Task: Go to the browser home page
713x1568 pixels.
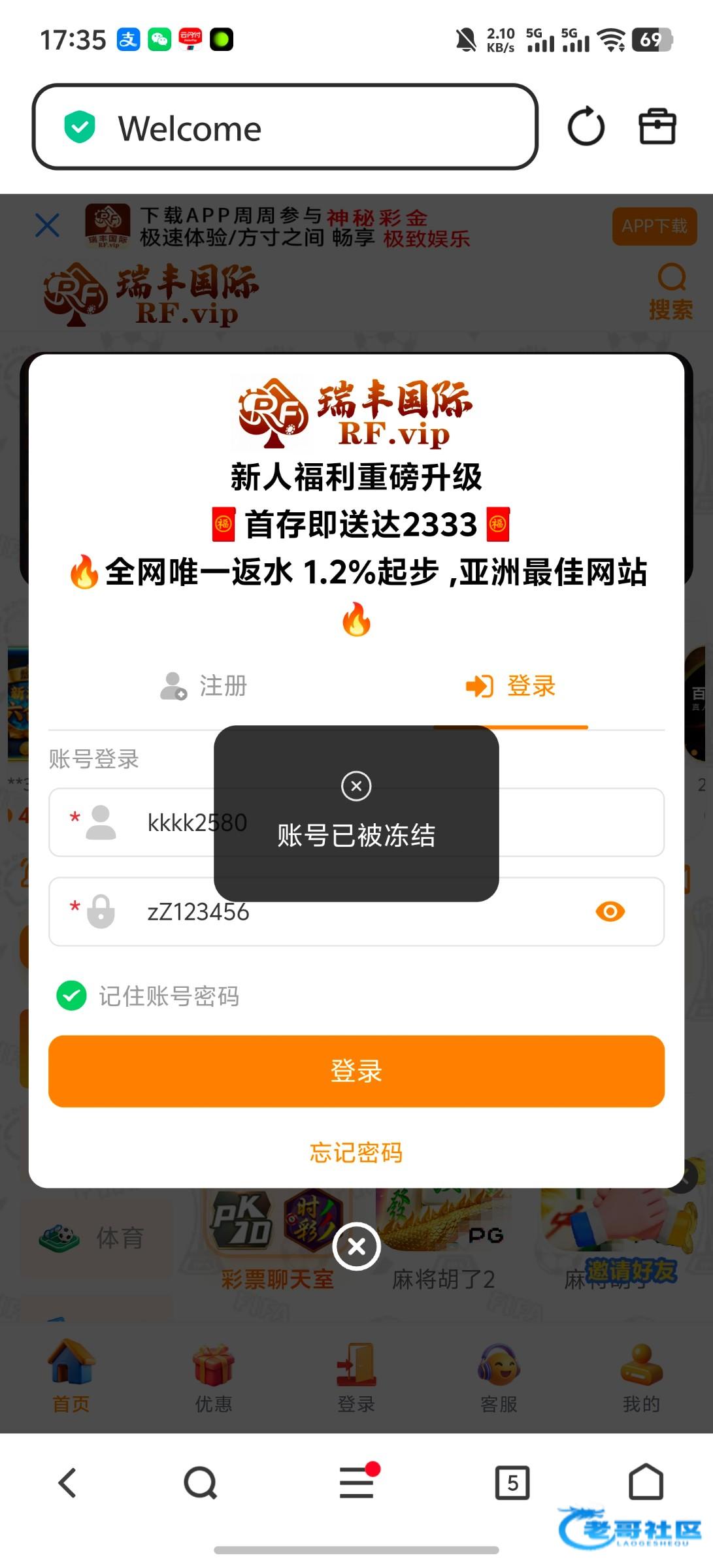Action: pos(646,1482)
